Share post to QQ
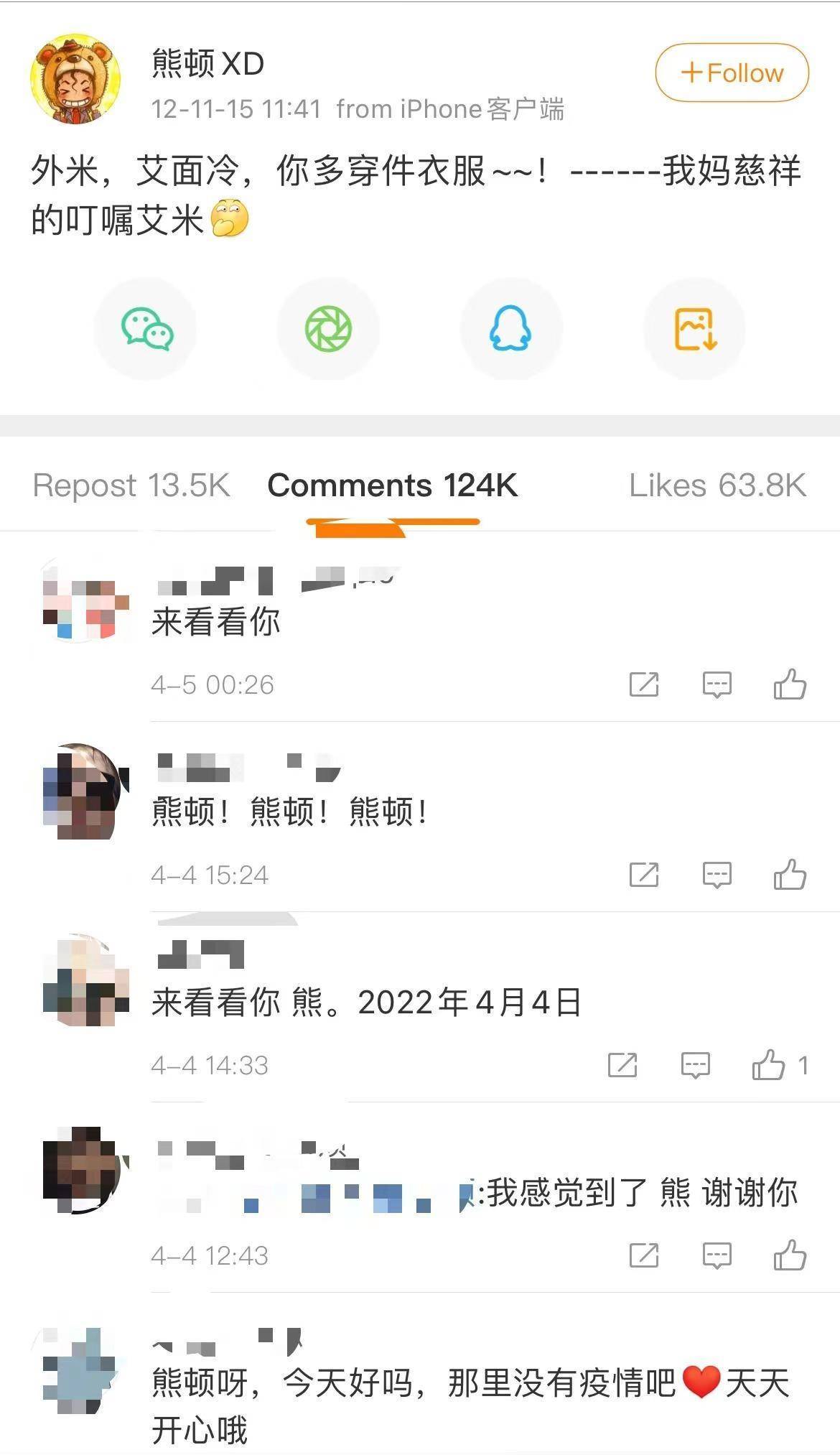 pyautogui.click(x=510, y=329)
